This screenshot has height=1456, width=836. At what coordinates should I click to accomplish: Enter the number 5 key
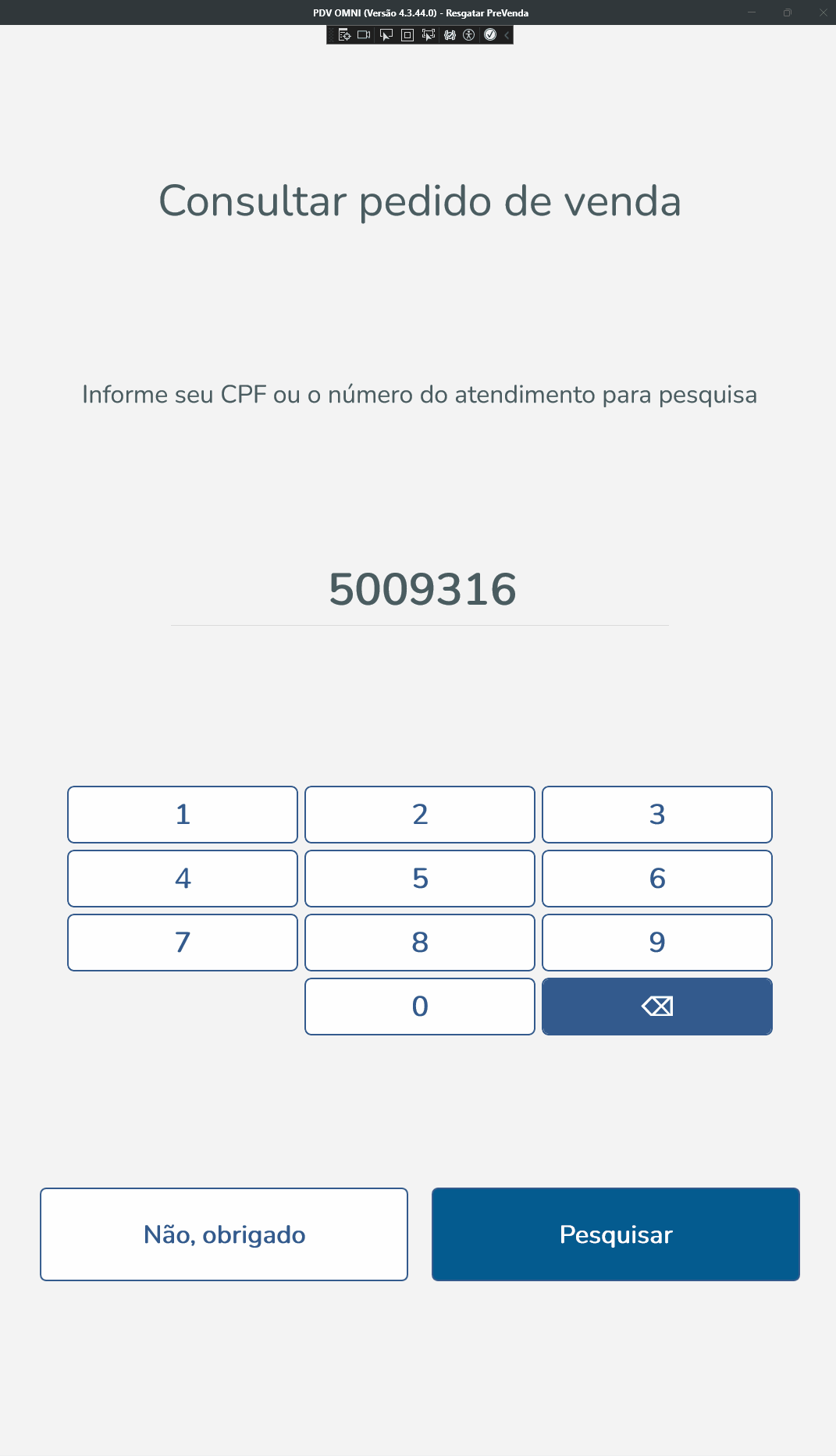(x=420, y=879)
